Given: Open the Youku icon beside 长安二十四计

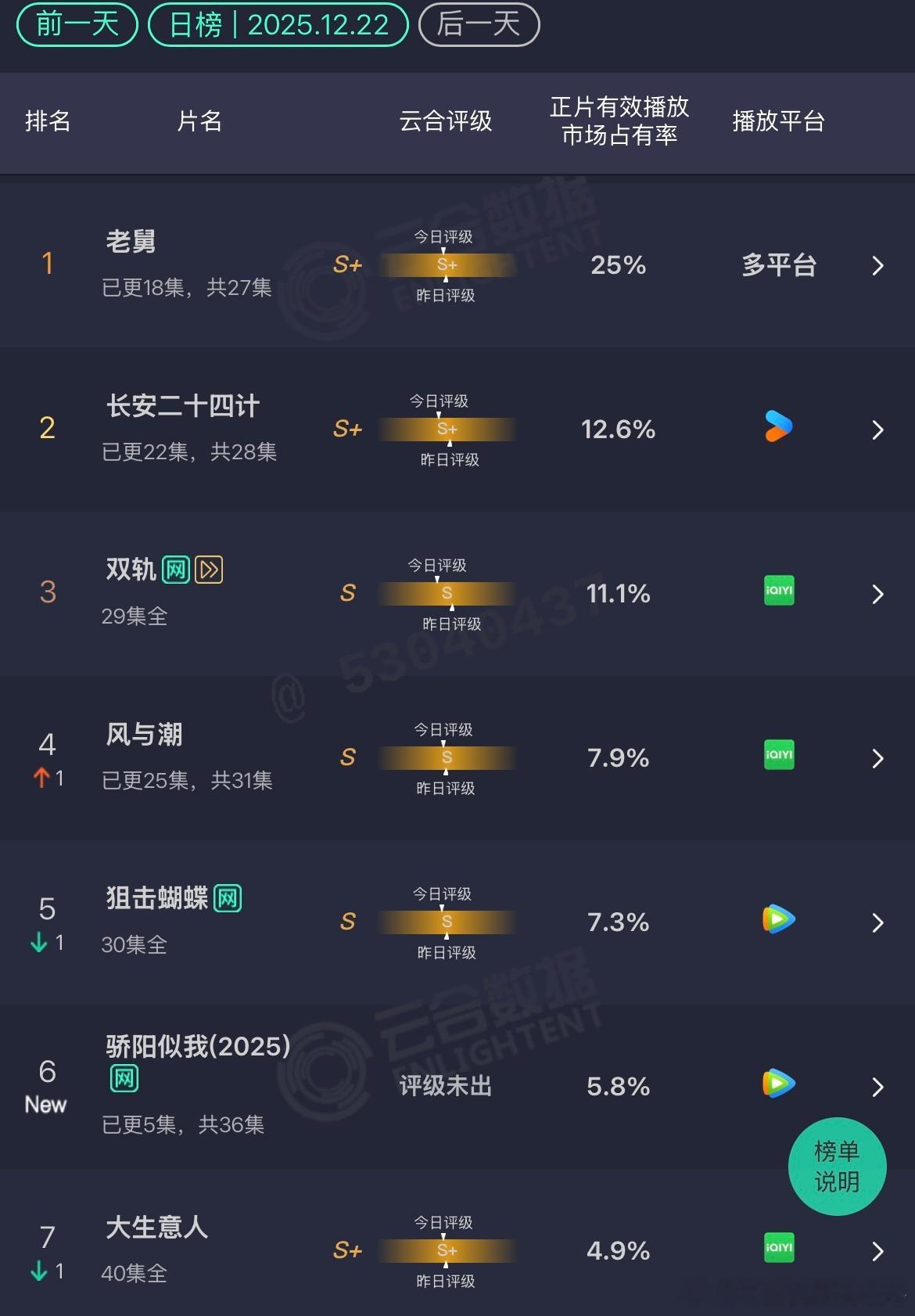Looking at the screenshot, I should click(x=777, y=426).
